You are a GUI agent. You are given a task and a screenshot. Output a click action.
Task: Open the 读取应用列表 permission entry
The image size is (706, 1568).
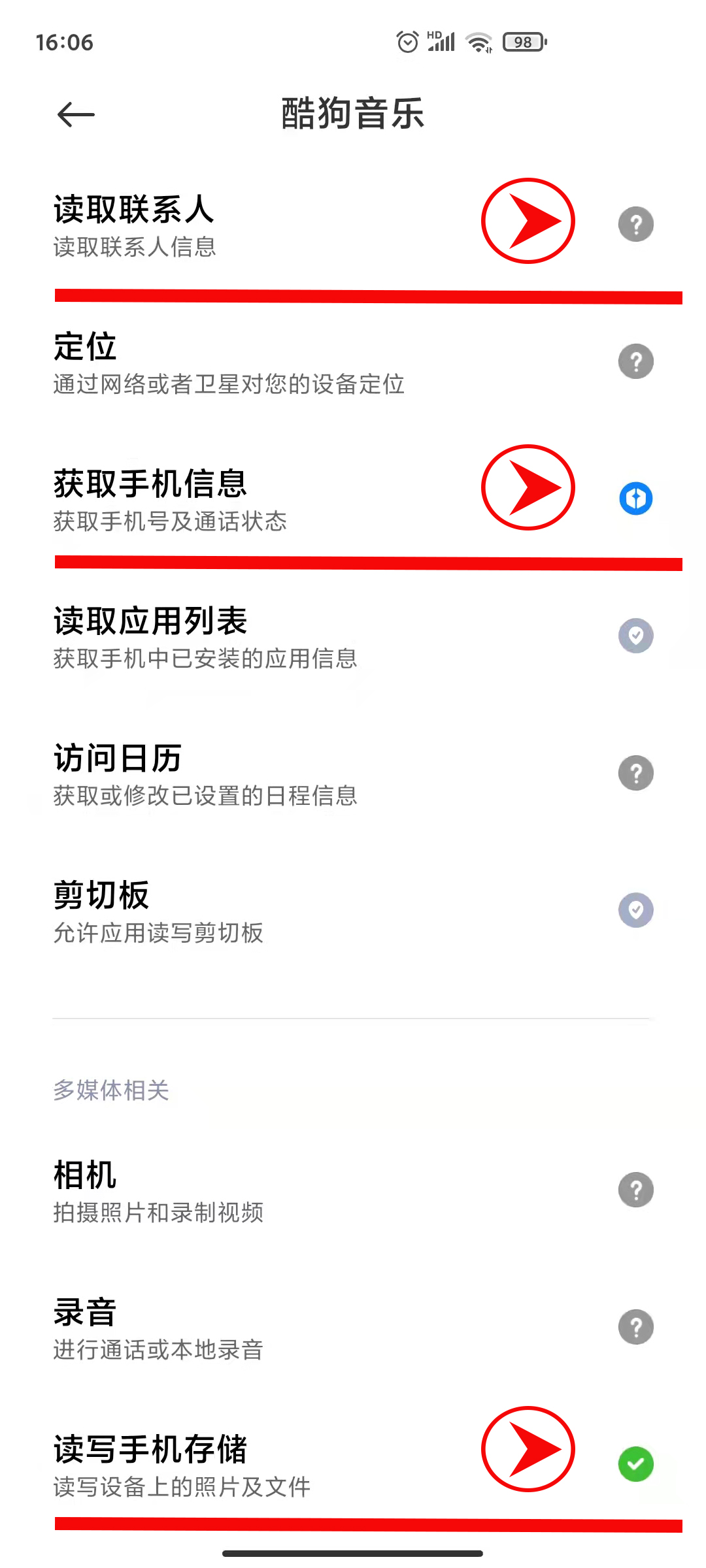[x=261, y=637]
